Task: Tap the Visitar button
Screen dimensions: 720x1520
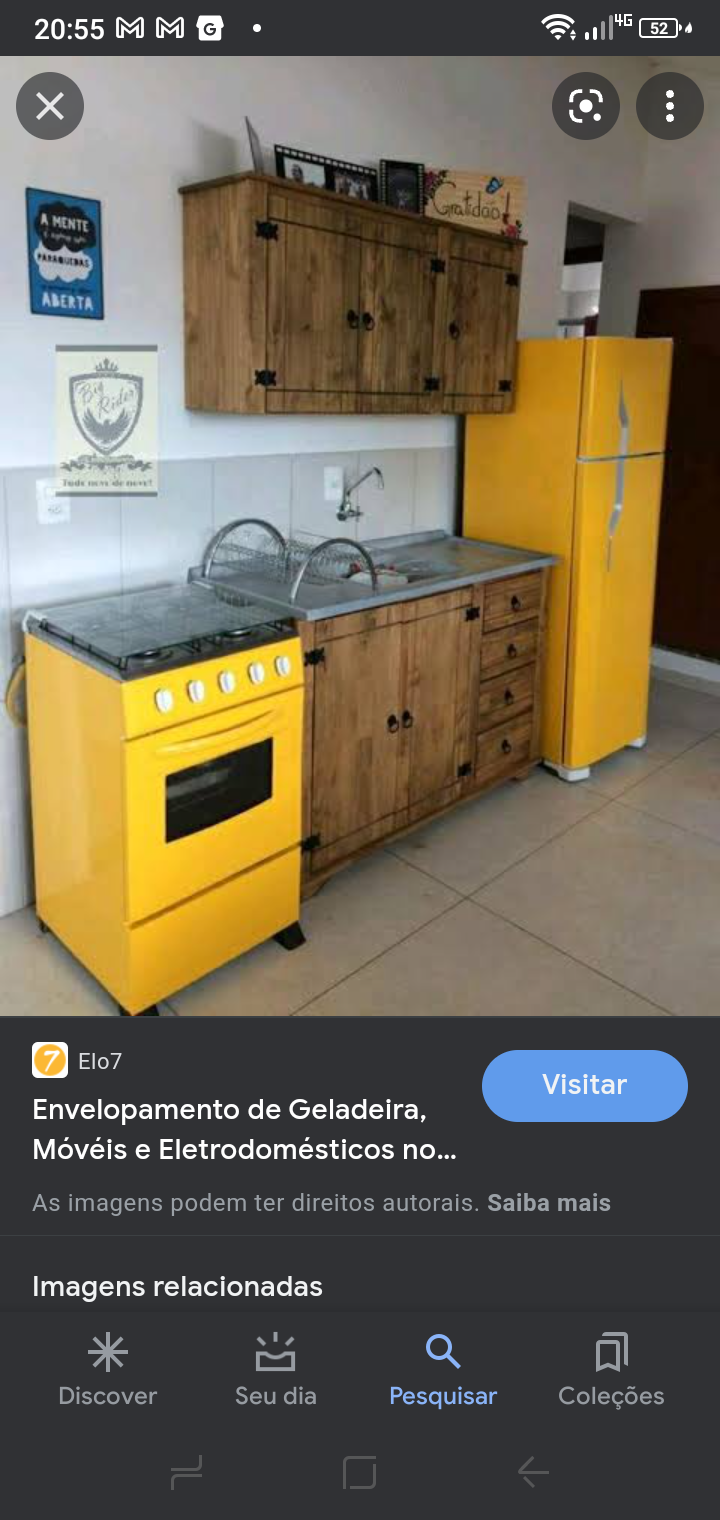Action: (584, 1085)
